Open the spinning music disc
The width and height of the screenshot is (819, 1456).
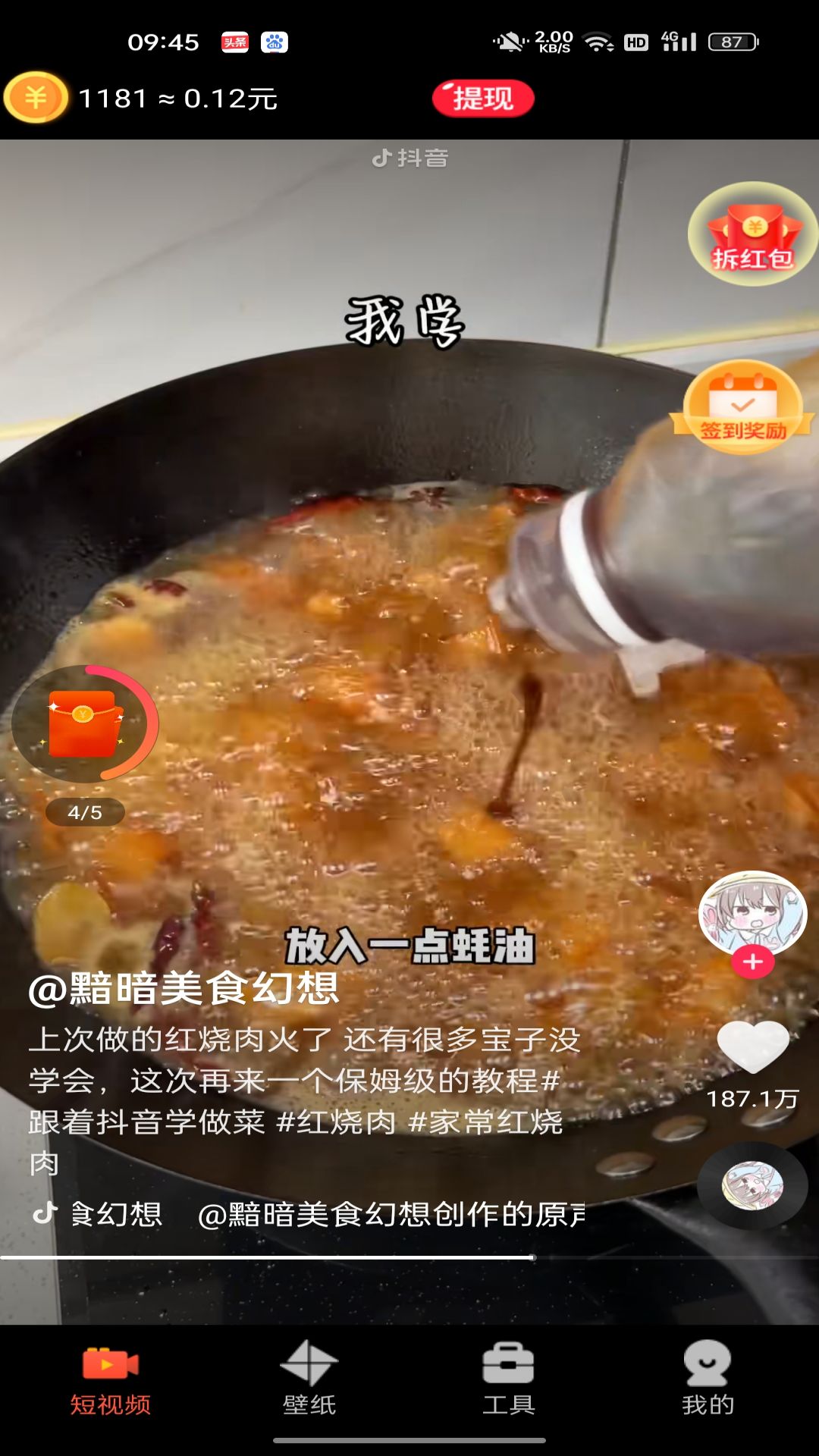(752, 1185)
